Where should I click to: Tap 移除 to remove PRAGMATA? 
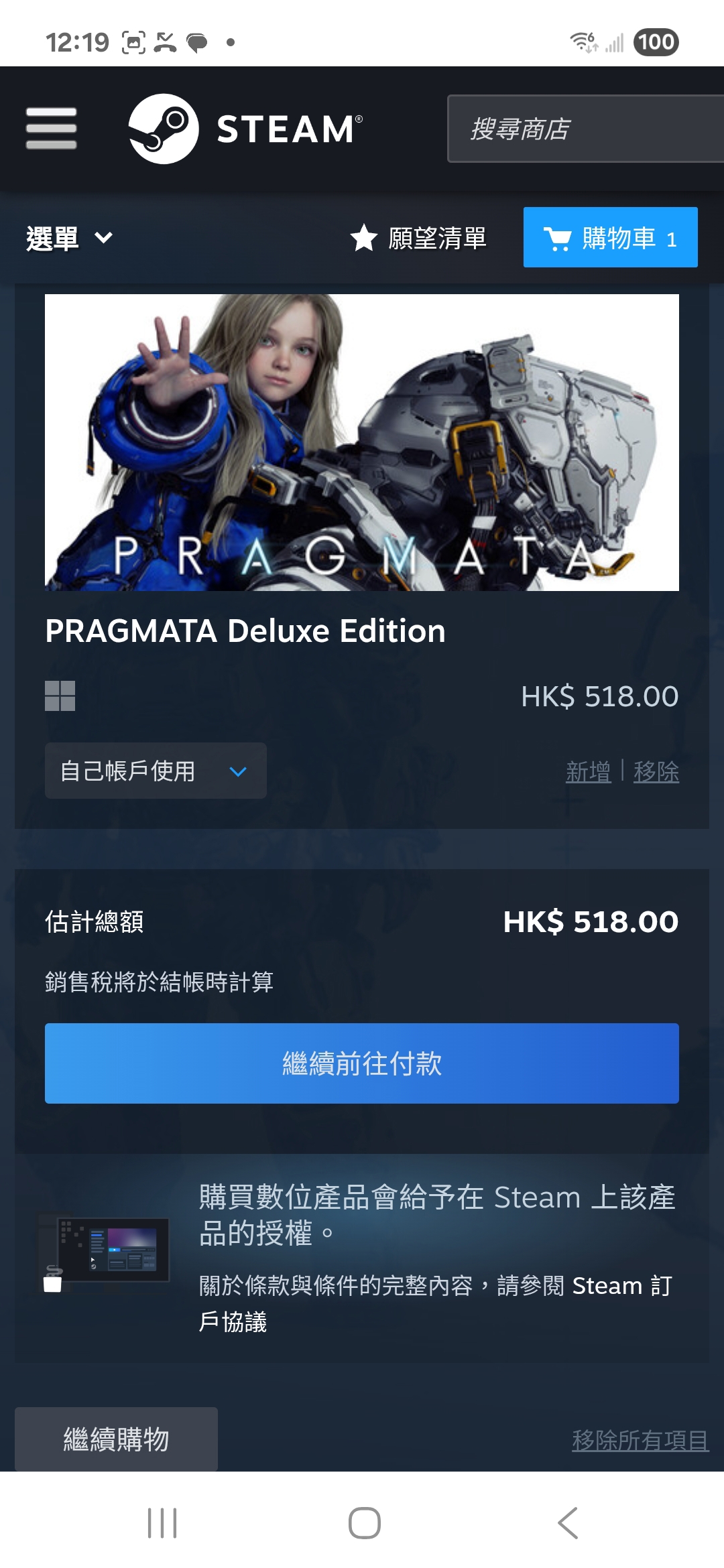pos(656,771)
